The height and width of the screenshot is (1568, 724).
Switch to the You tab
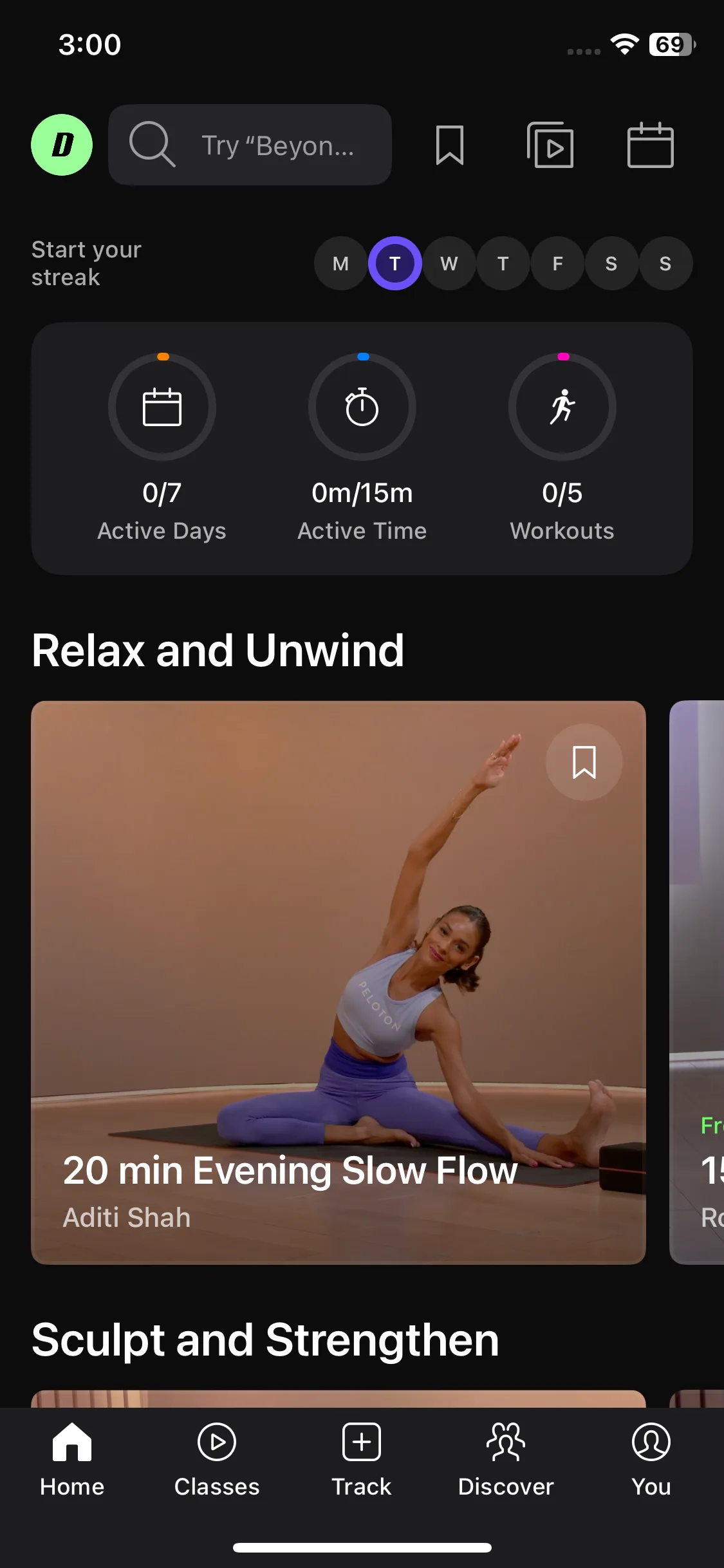point(651,1460)
